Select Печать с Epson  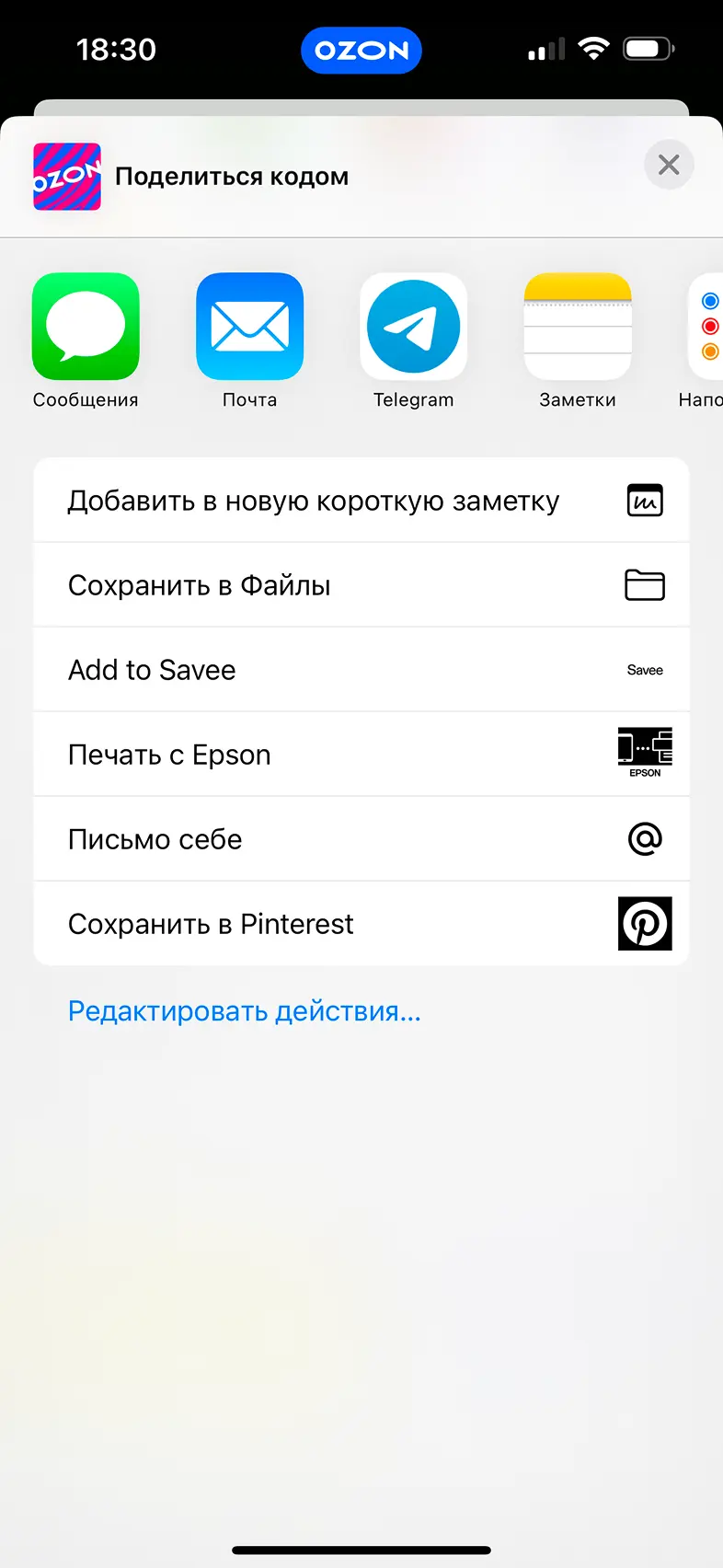361,755
